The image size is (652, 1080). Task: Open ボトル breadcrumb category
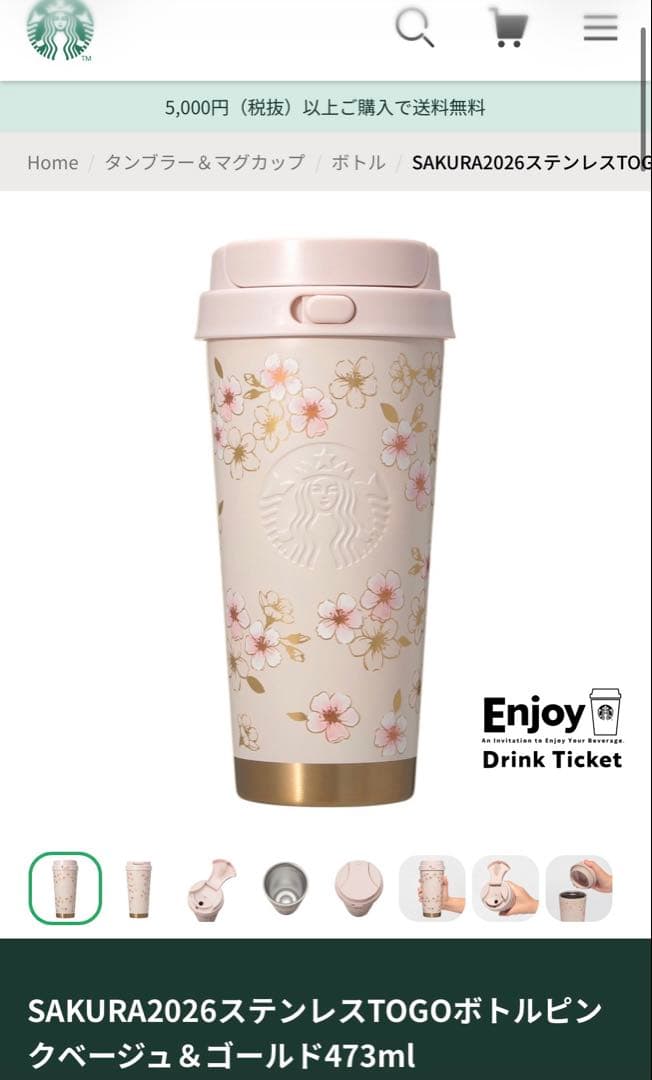(358, 163)
